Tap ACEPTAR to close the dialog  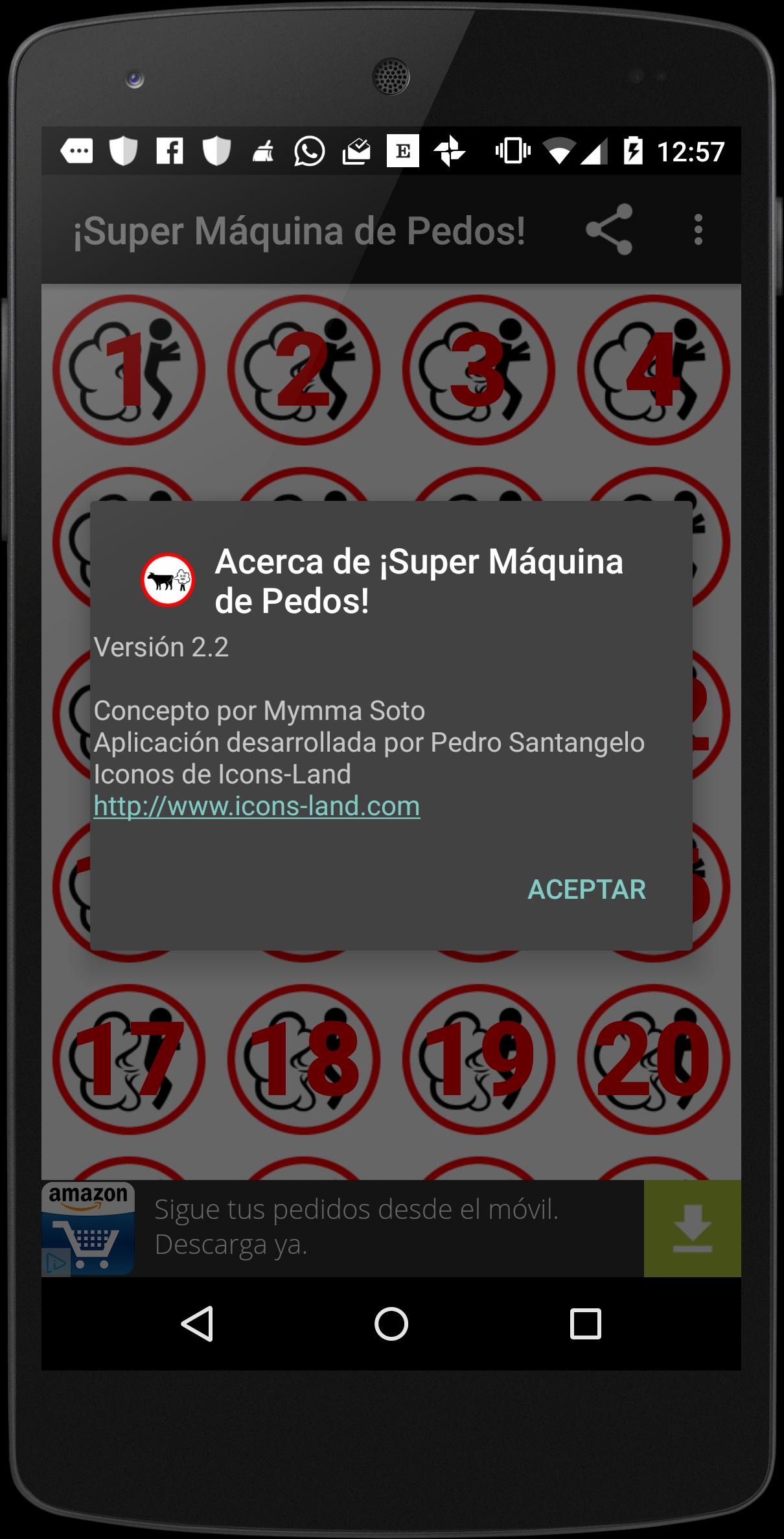[x=586, y=889]
